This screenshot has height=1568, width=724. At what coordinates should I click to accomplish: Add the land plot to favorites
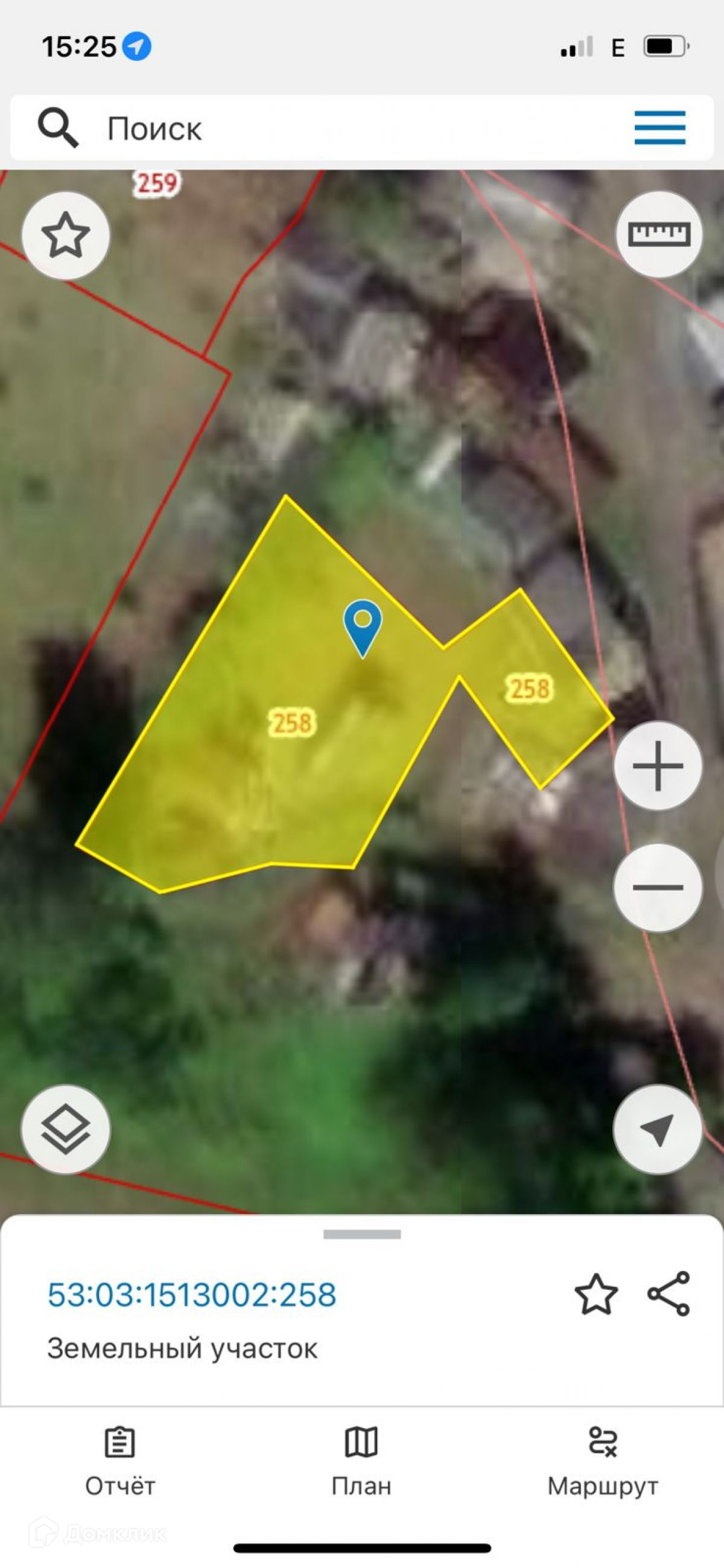point(595,1295)
